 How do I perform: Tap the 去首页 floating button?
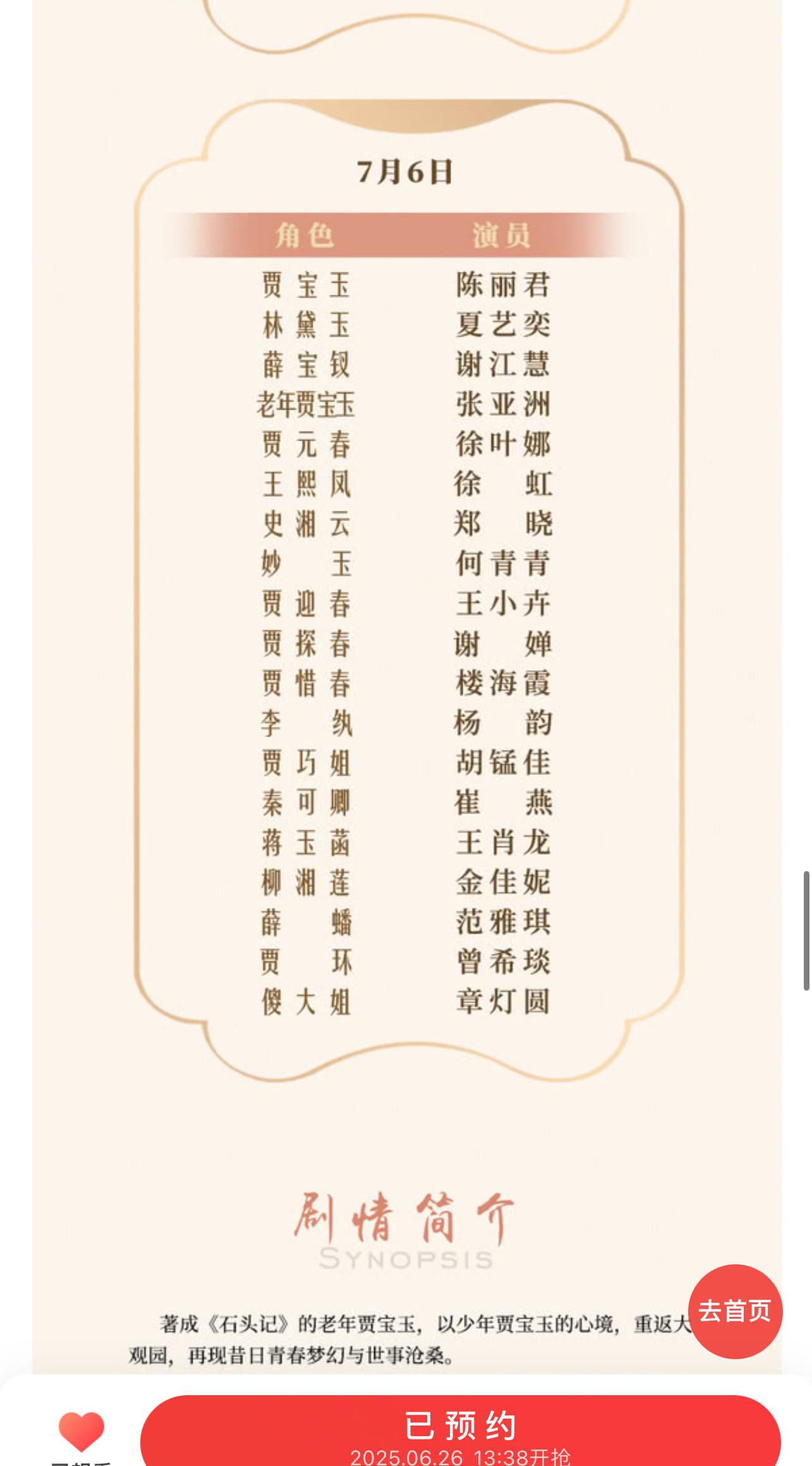[x=735, y=1312]
